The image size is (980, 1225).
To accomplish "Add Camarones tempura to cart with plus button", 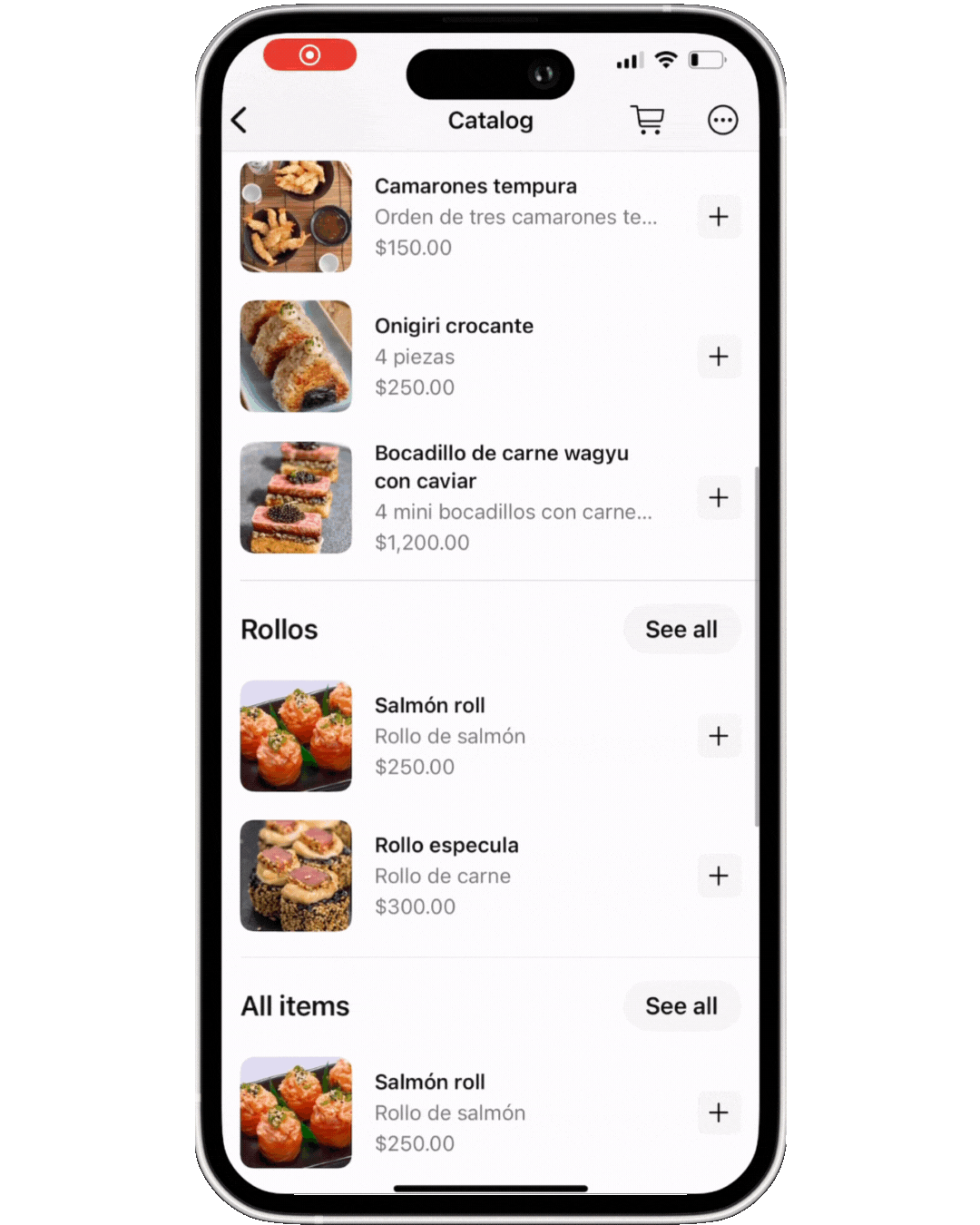I will coord(719,217).
